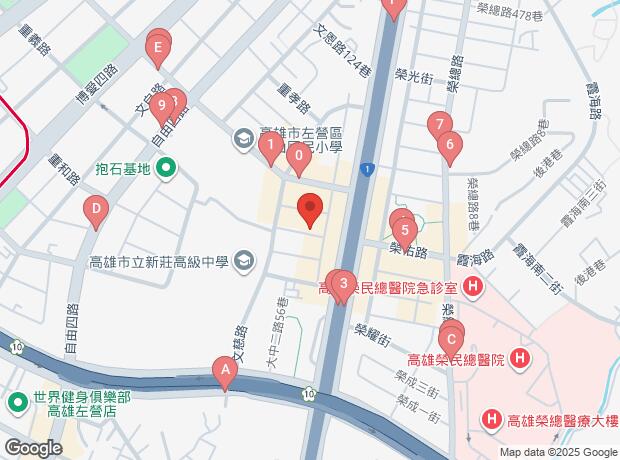The height and width of the screenshot is (460, 620).
Task: Open map marker D
Action: [x=95, y=209]
